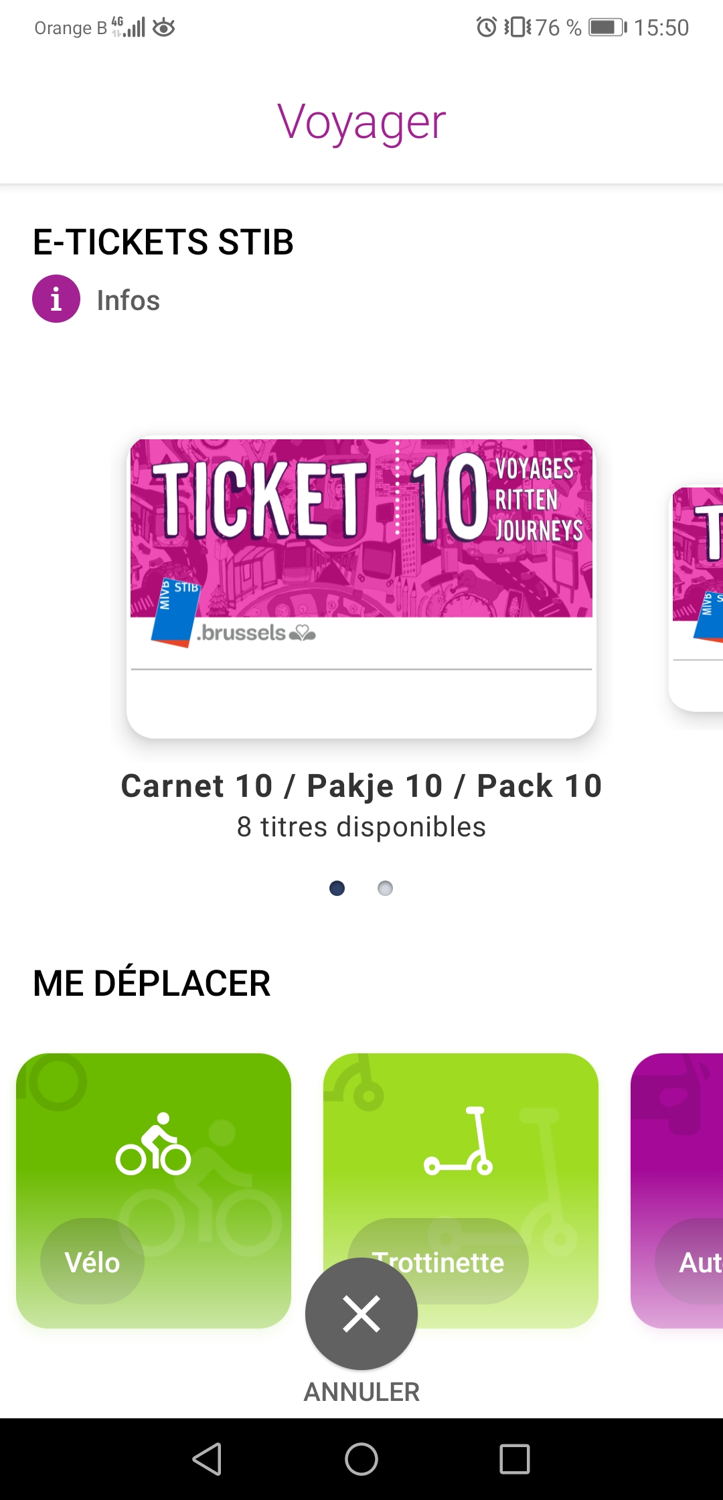Image resolution: width=723 pixels, height=1500 pixels.
Task: Open the Carnet 10 ticket card
Action: pos(361,588)
